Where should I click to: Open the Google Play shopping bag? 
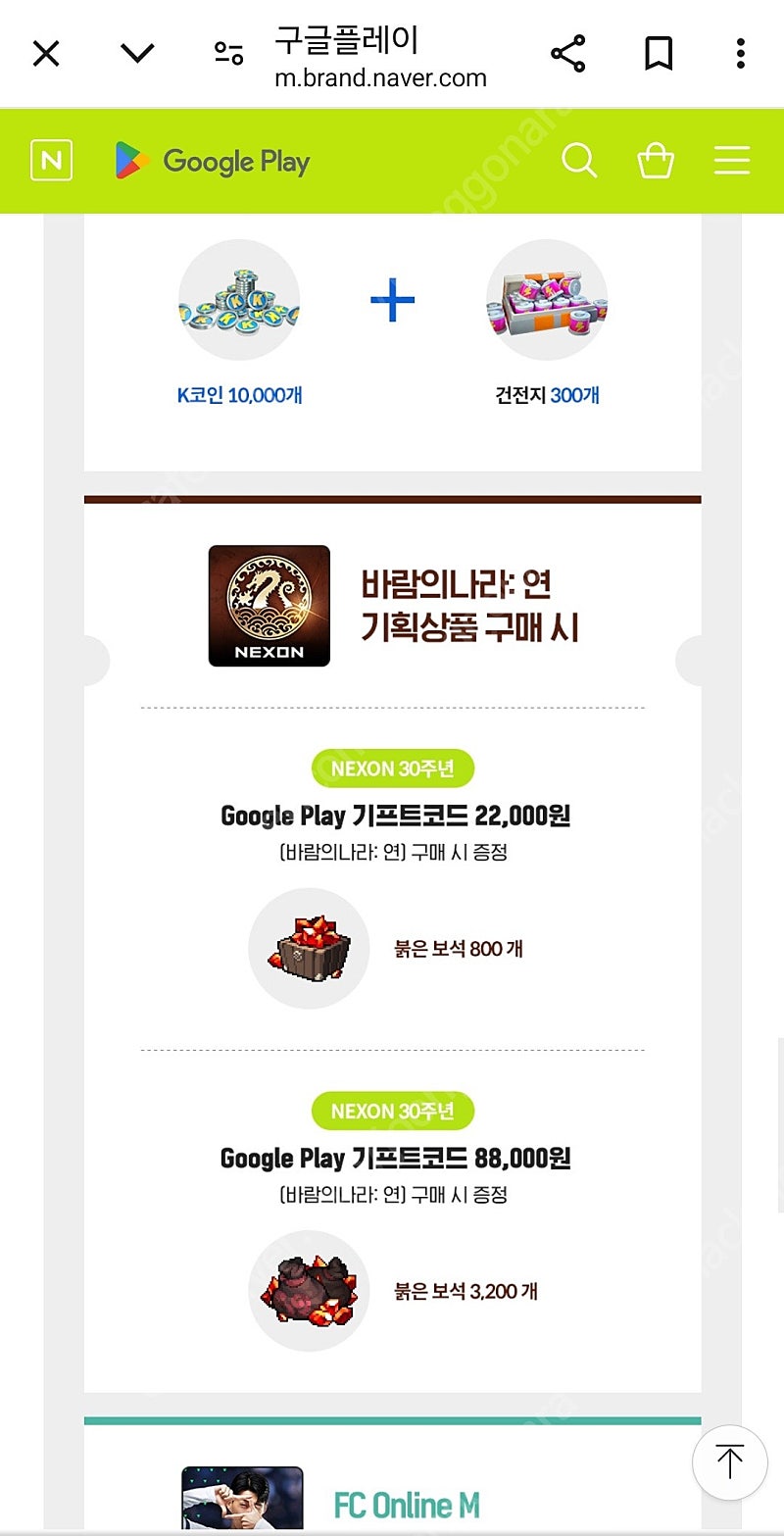click(x=657, y=161)
